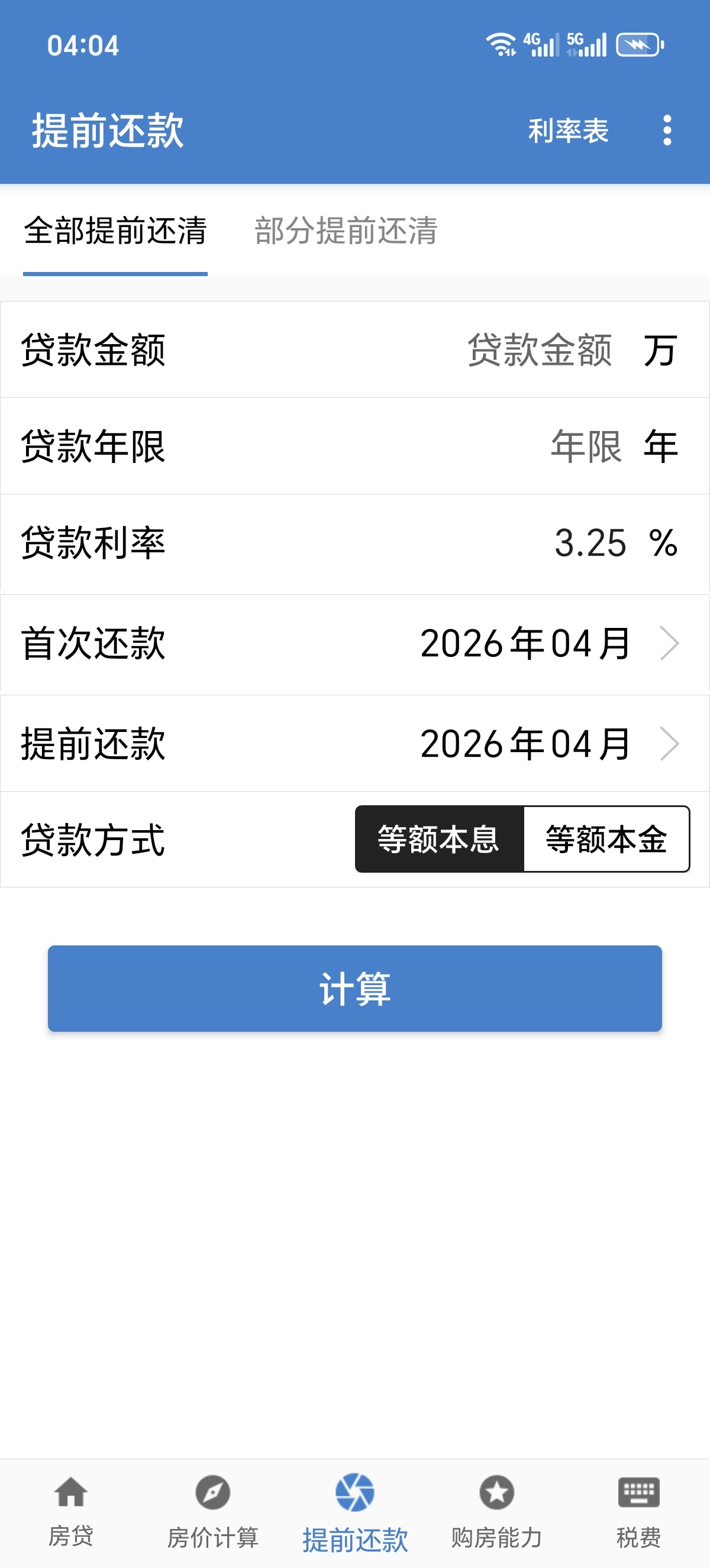Edit the 3.25 loan interest rate
Image resolution: width=710 pixels, height=1568 pixels.
click(589, 543)
